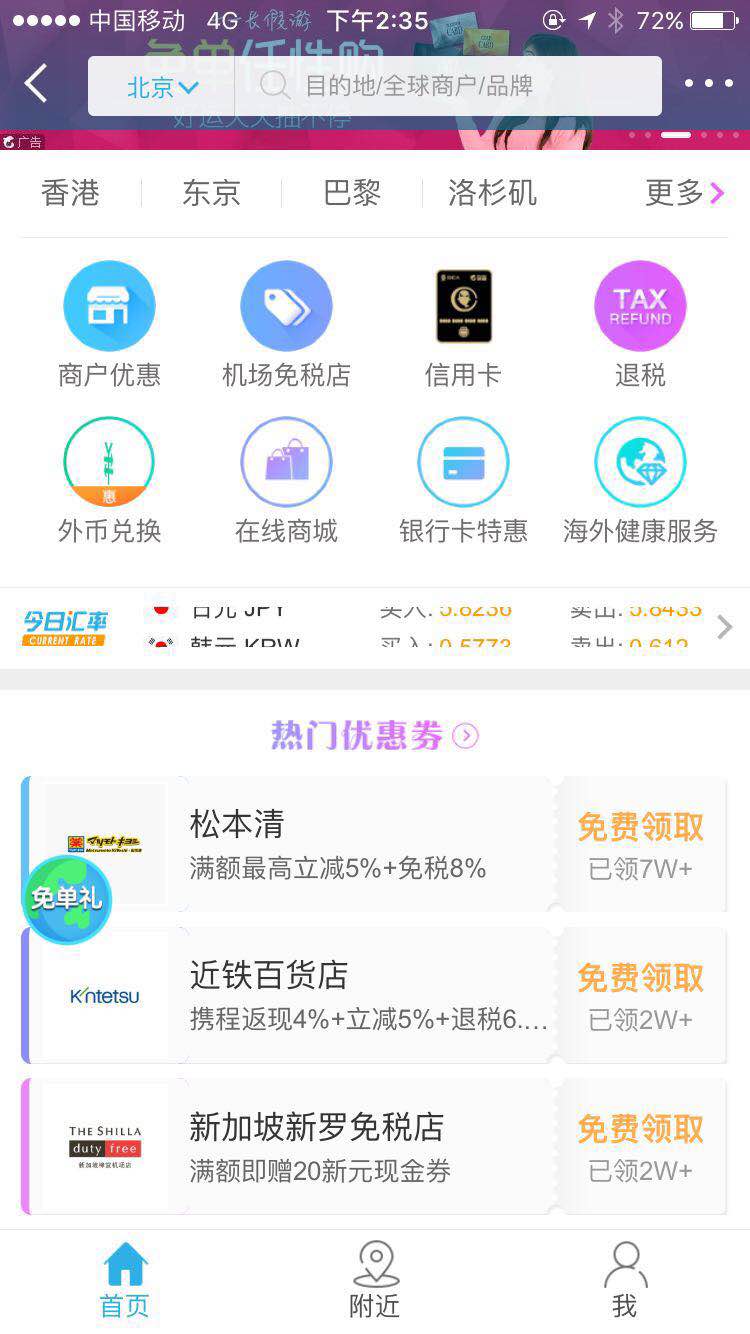The width and height of the screenshot is (750, 1334).
Task: Open the three-dot overflow menu
Action: (708, 84)
